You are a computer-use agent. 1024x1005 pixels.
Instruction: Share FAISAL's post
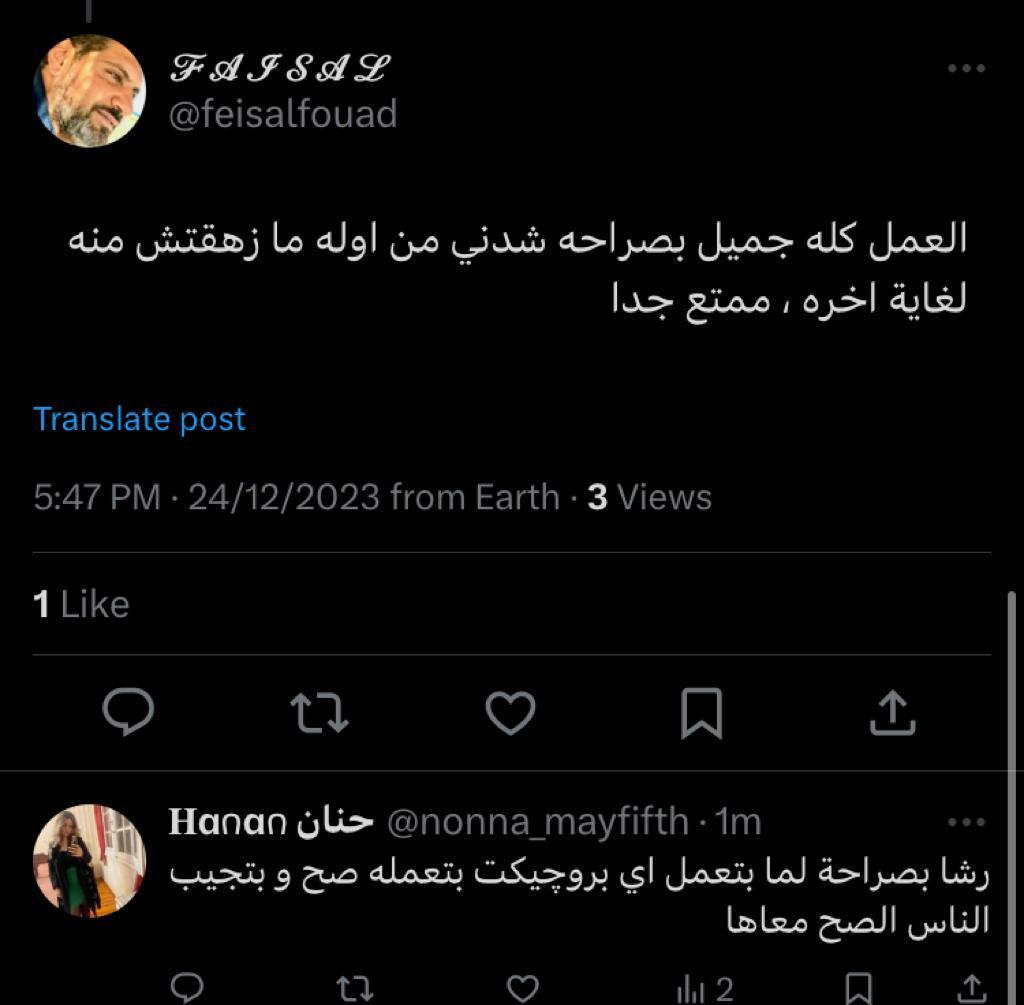click(892, 713)
